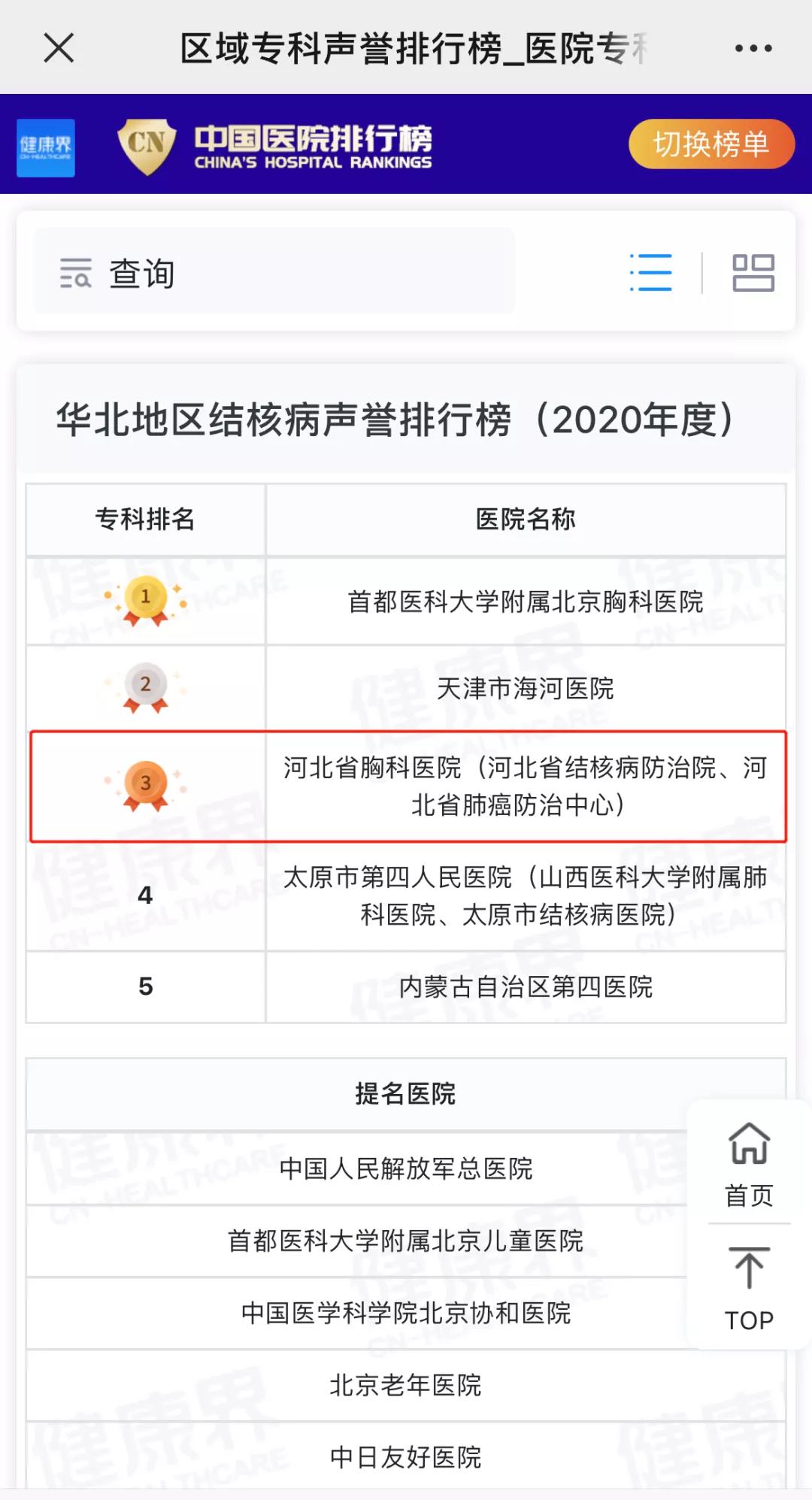812x1500 pixels.
Task: Tap the 切换榜单 button
Action: click(711, 144)
